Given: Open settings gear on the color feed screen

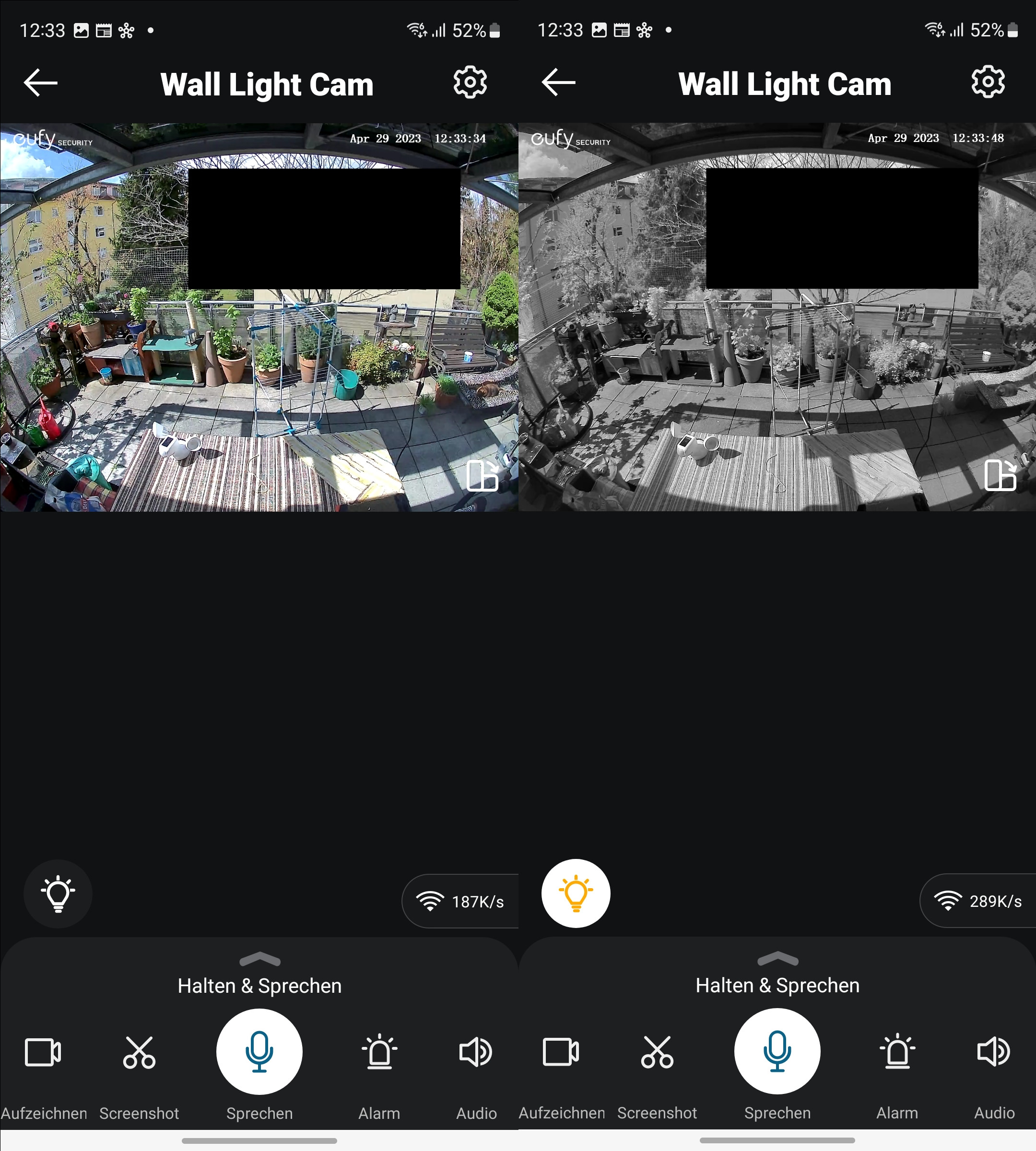Looking at the screenshot, I should coord(470,83).
